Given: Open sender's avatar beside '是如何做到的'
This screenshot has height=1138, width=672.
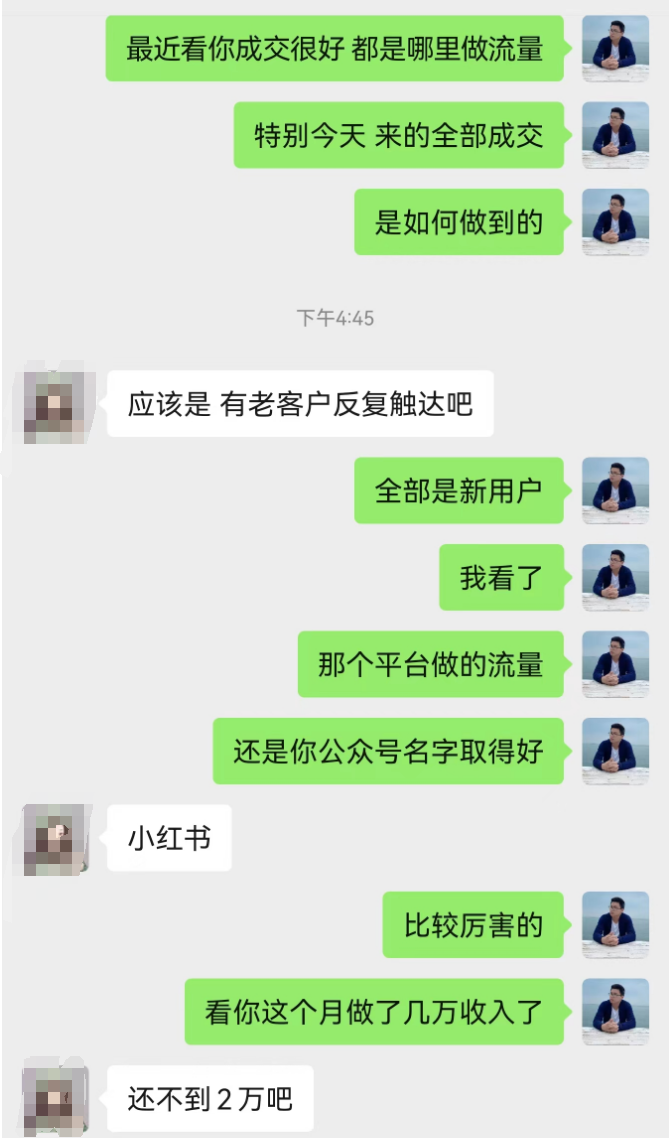Looking at the screenshot, I should pyautogui.click(x=615, y=222).
